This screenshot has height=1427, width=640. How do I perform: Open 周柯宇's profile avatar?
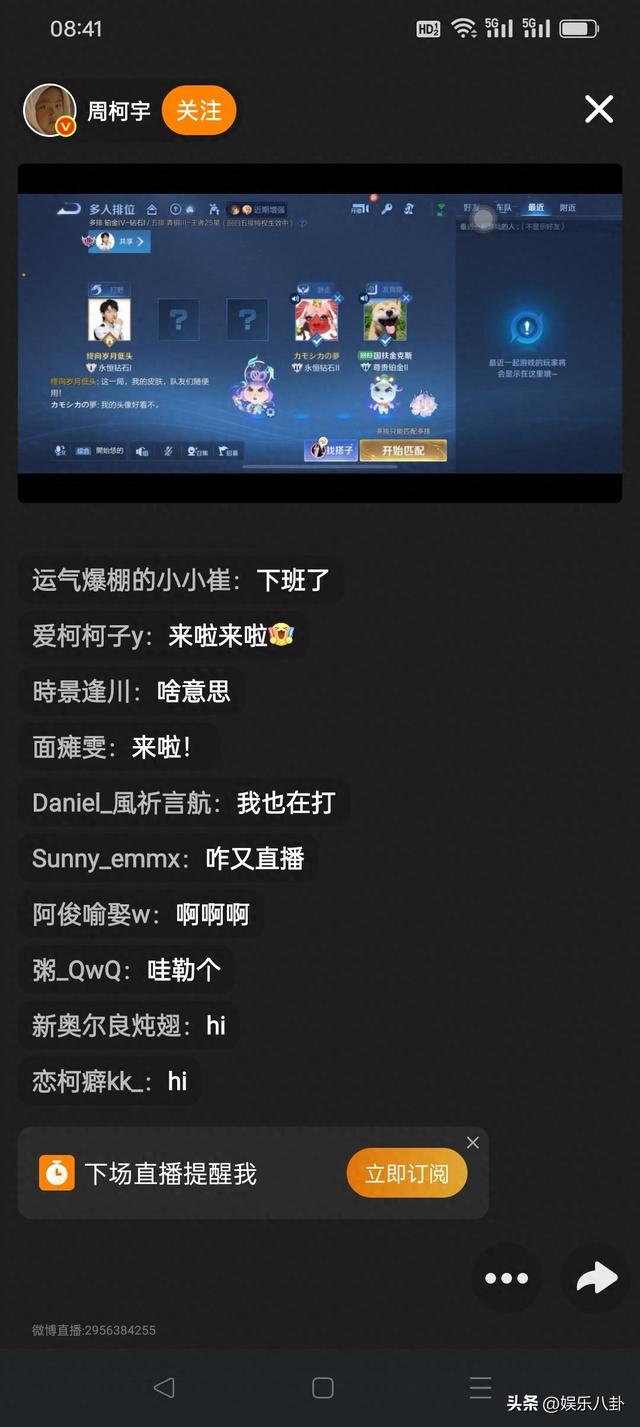click(50, 110)
